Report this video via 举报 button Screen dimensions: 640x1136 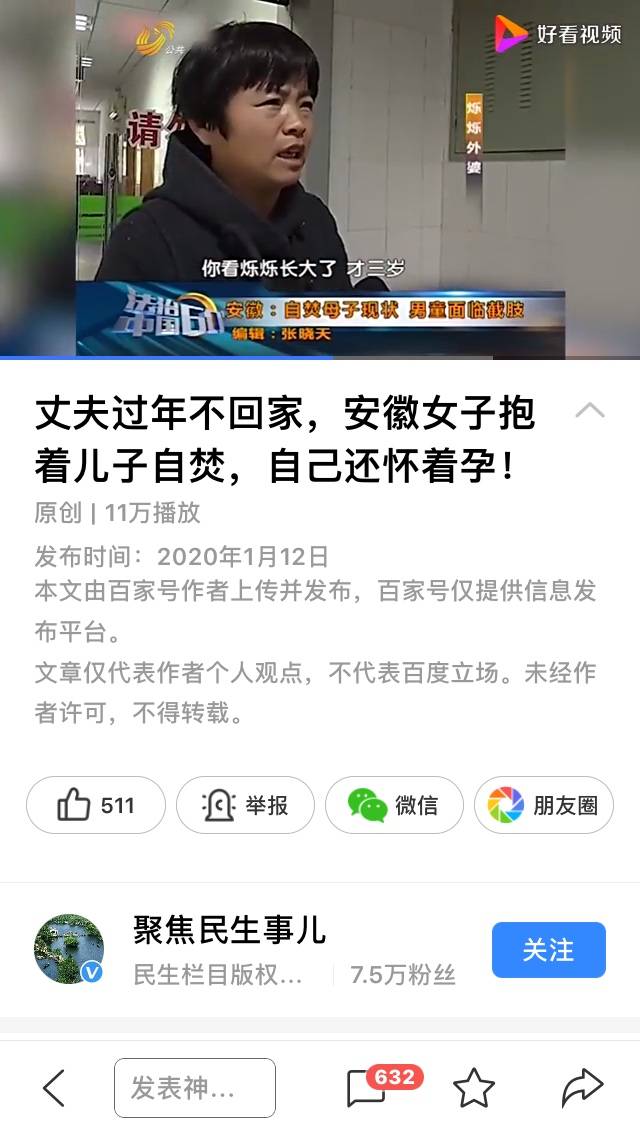tap(245, 805)
